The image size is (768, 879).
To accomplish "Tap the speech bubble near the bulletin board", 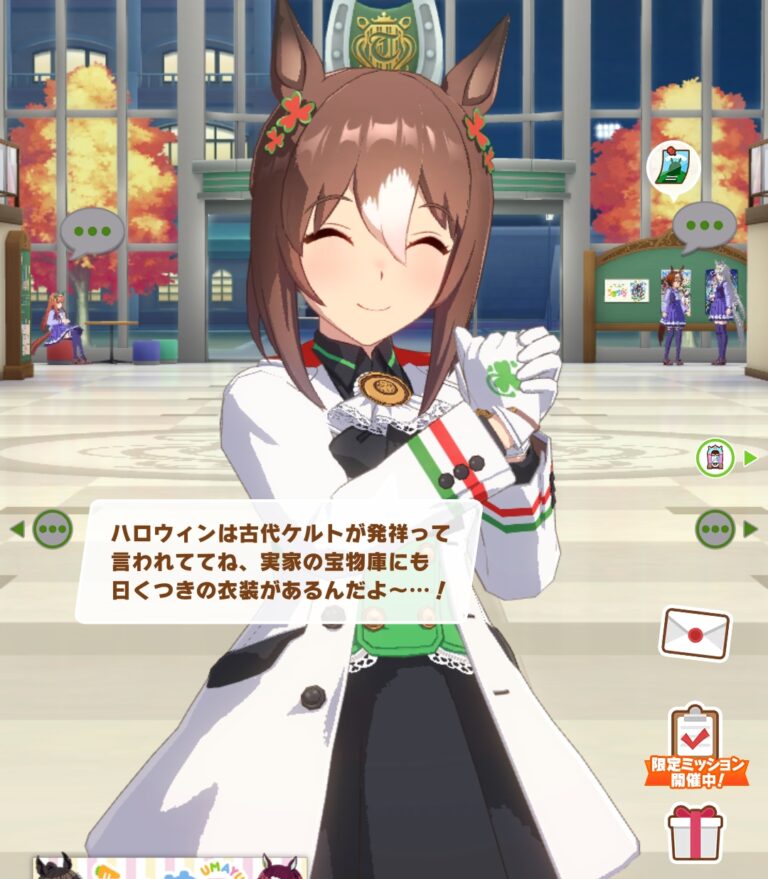I will point(703,227).
